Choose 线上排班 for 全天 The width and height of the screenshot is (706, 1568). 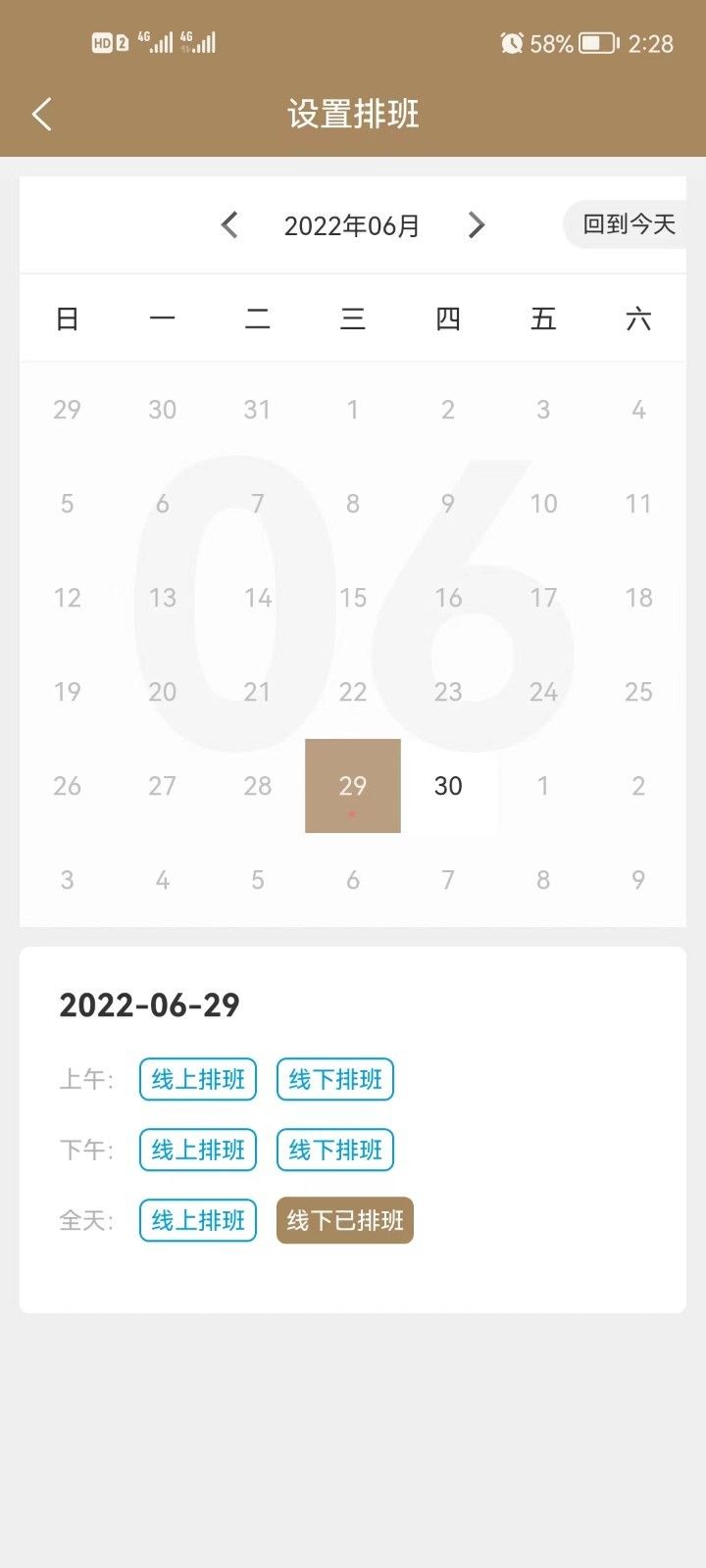pyautogui.click(x=198, y=1220)
